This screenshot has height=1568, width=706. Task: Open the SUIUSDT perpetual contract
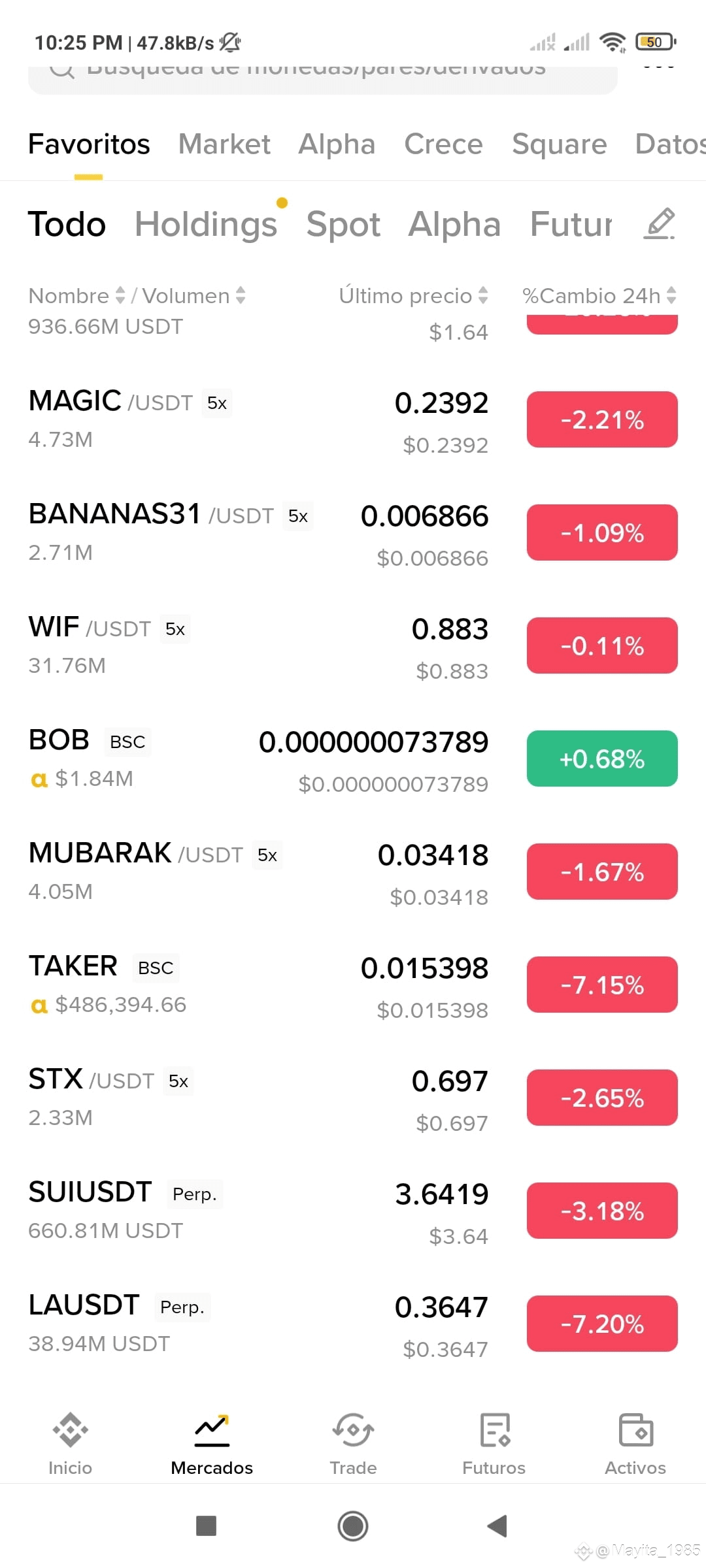353,1211
